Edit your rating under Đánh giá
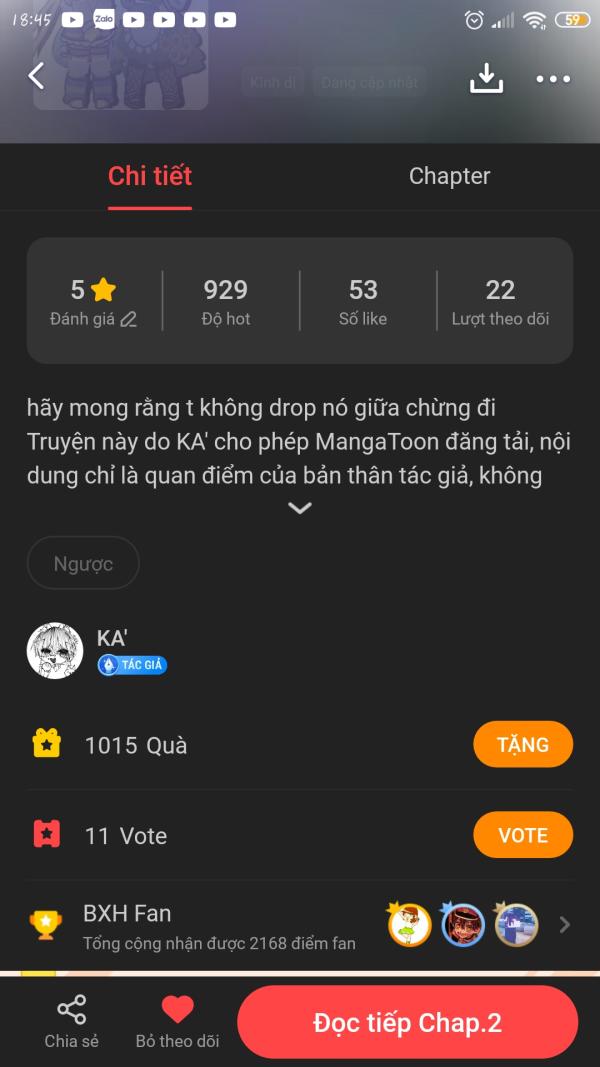This screenshot has width=600, height=1067. [94, 318]
